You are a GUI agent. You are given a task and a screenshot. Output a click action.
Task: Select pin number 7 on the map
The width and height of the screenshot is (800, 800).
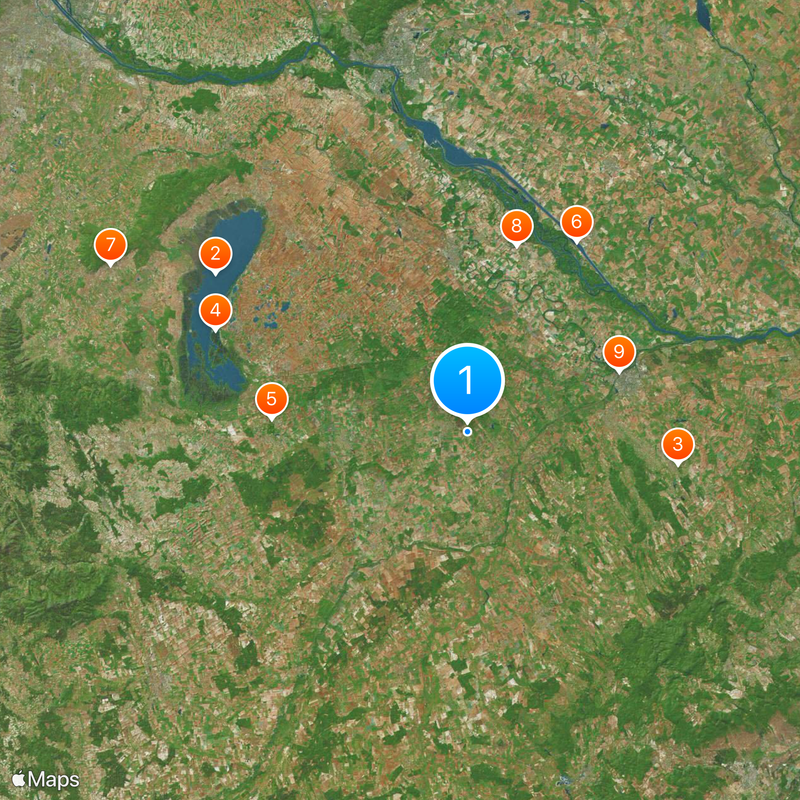pyautogui.click(x=110, y=245)
